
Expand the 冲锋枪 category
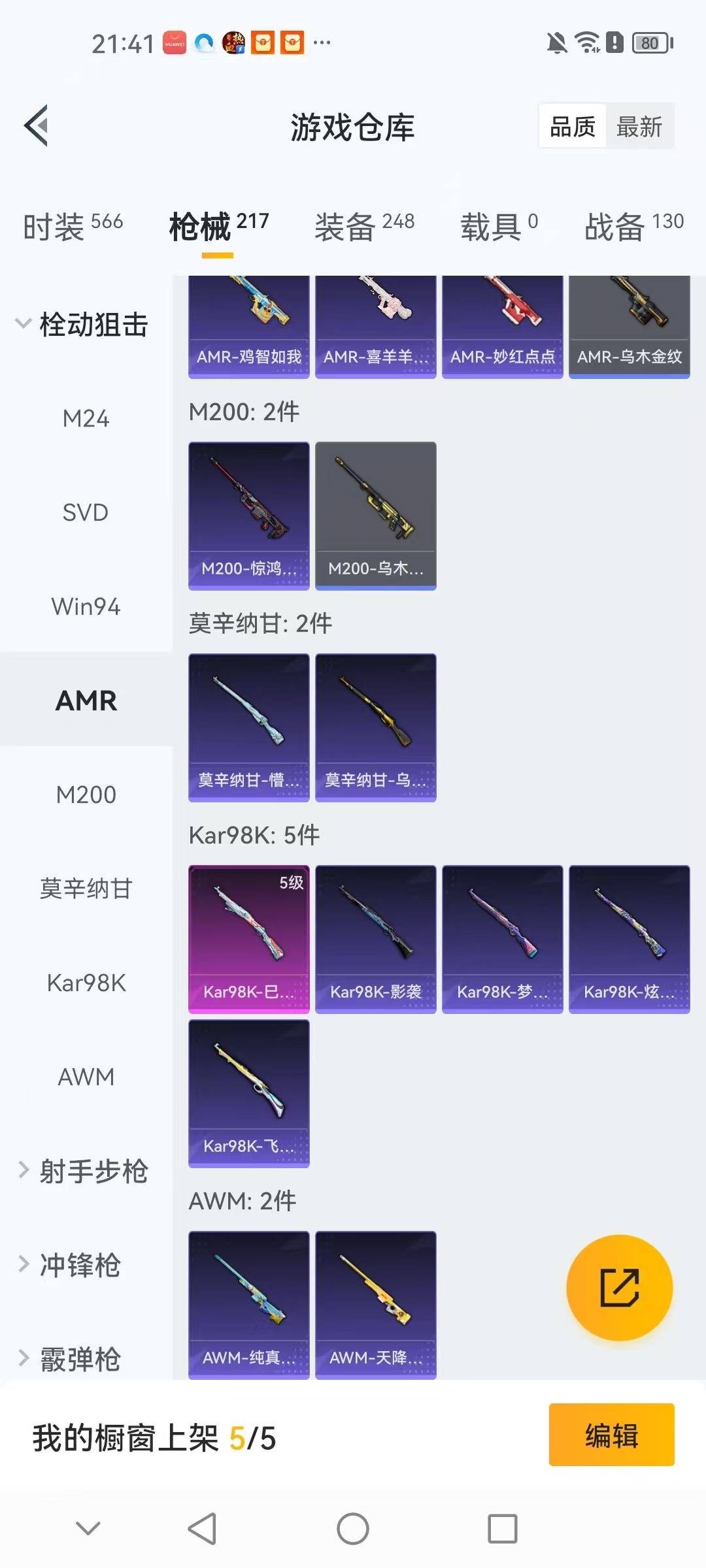click(72, 1265)
